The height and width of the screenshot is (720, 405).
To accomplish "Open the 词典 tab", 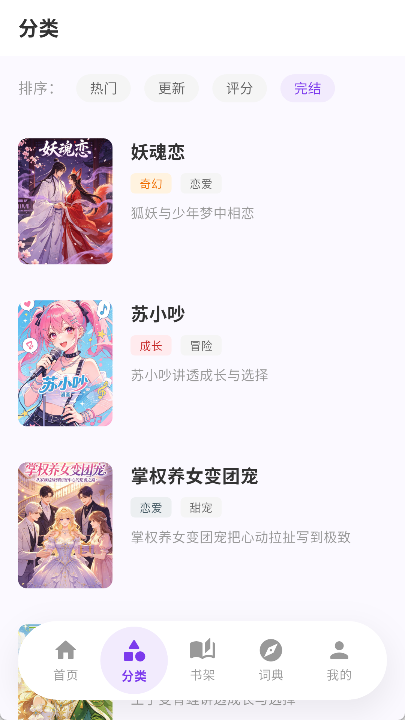I will click(271, 660).
